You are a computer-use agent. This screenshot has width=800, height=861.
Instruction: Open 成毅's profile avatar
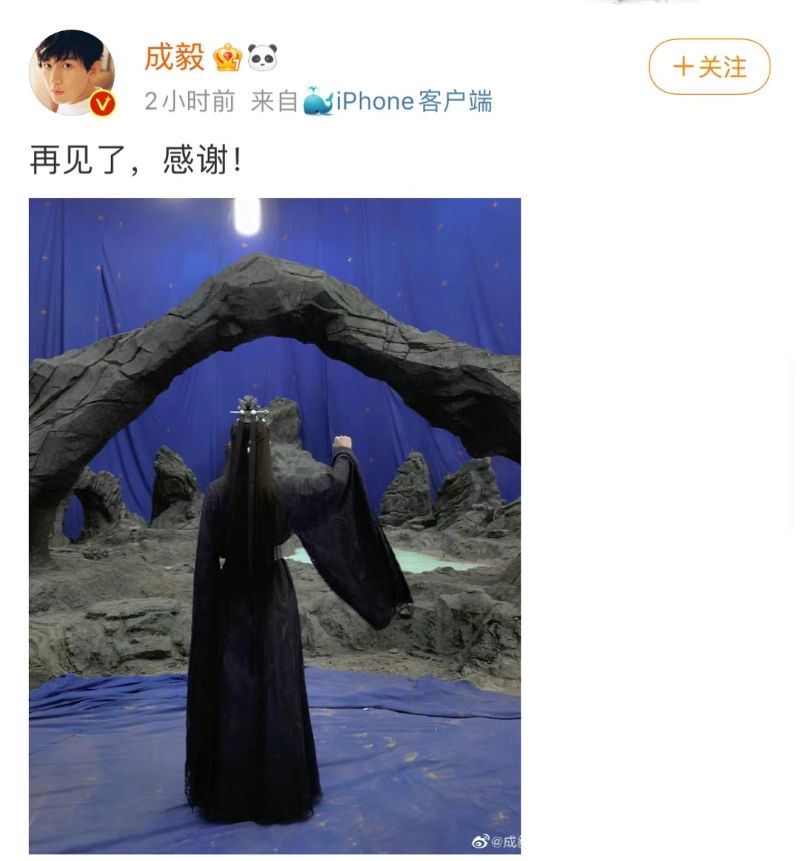71,72
